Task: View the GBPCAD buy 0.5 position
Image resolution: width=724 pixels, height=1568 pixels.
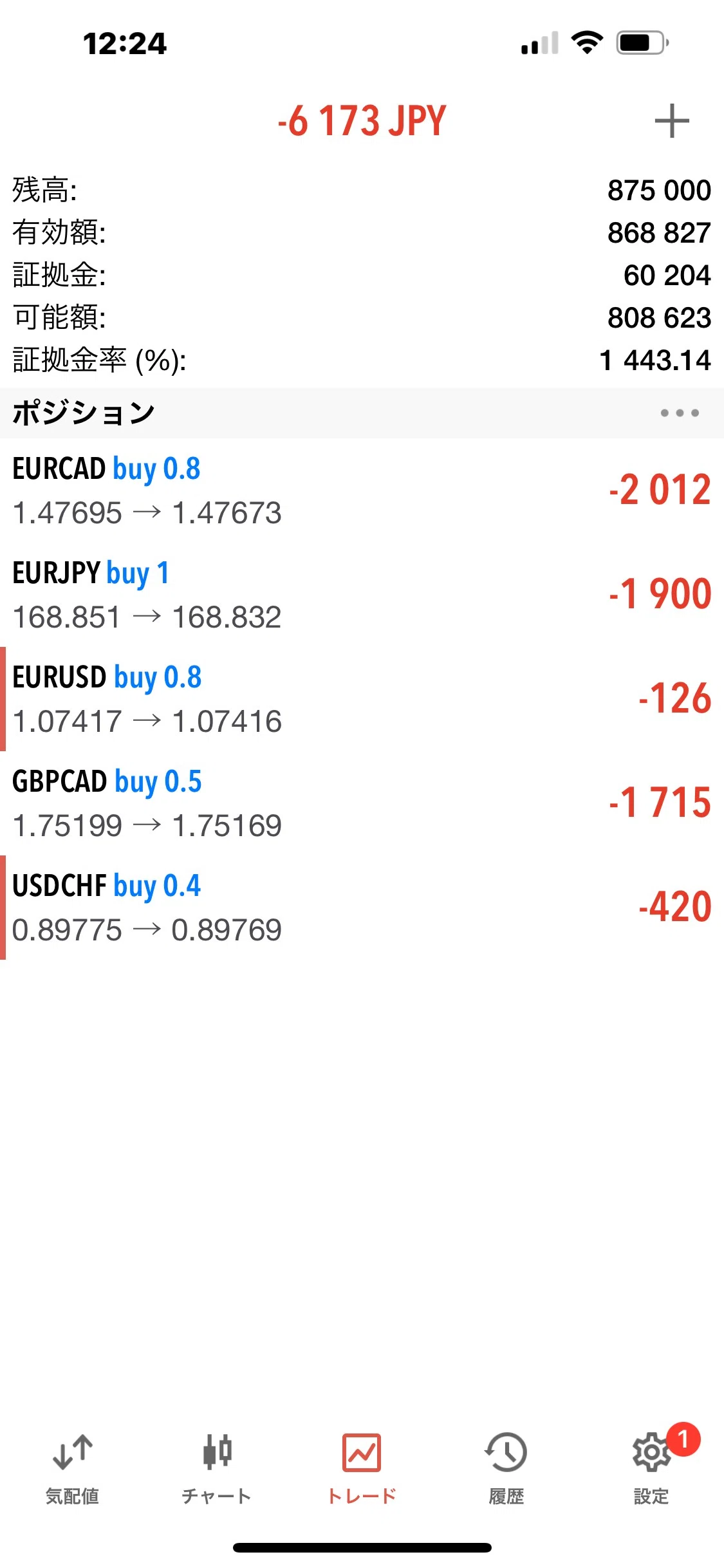Action: (x=362, y=803)
